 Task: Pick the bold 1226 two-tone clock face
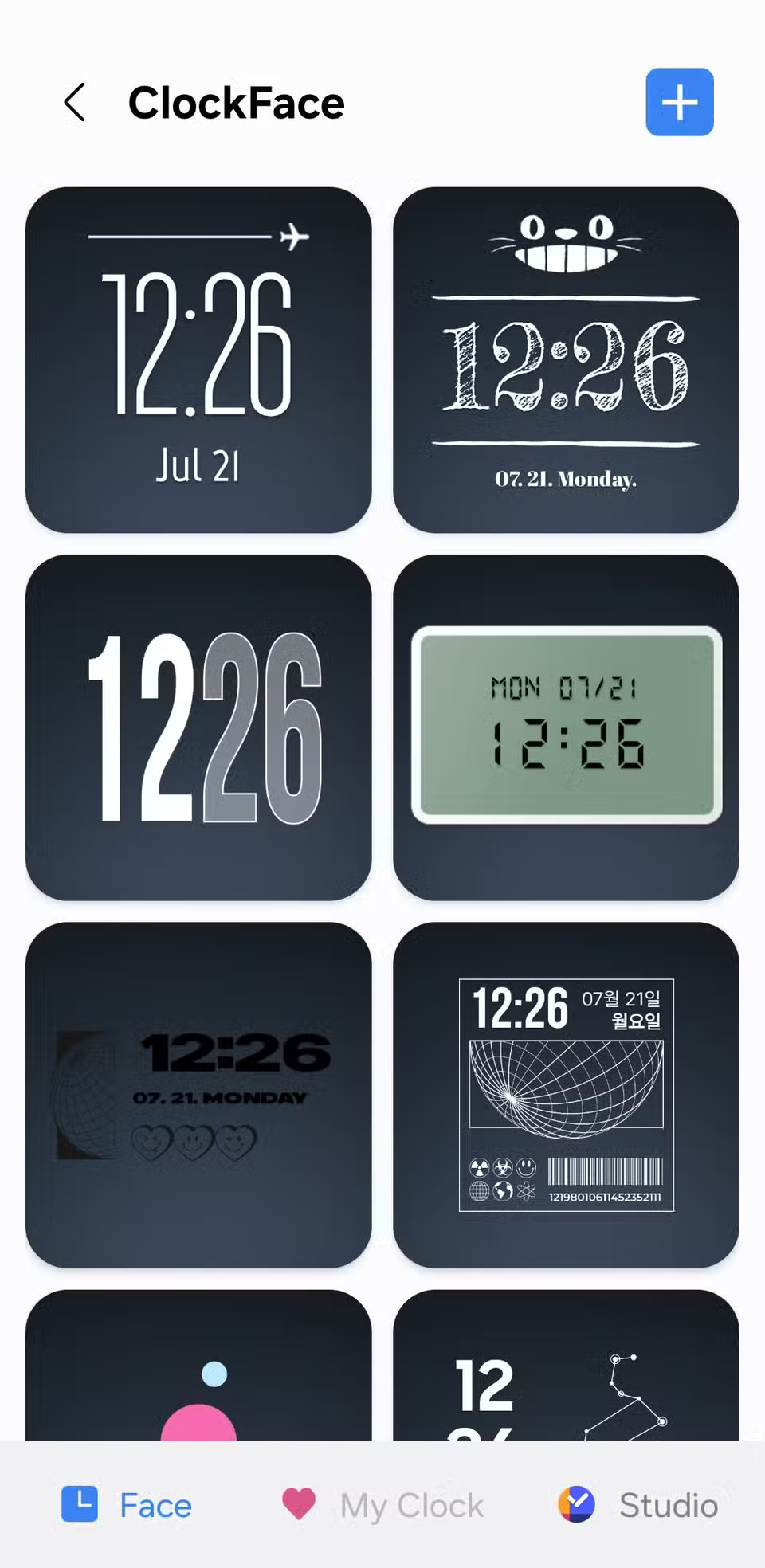[198, 727]
